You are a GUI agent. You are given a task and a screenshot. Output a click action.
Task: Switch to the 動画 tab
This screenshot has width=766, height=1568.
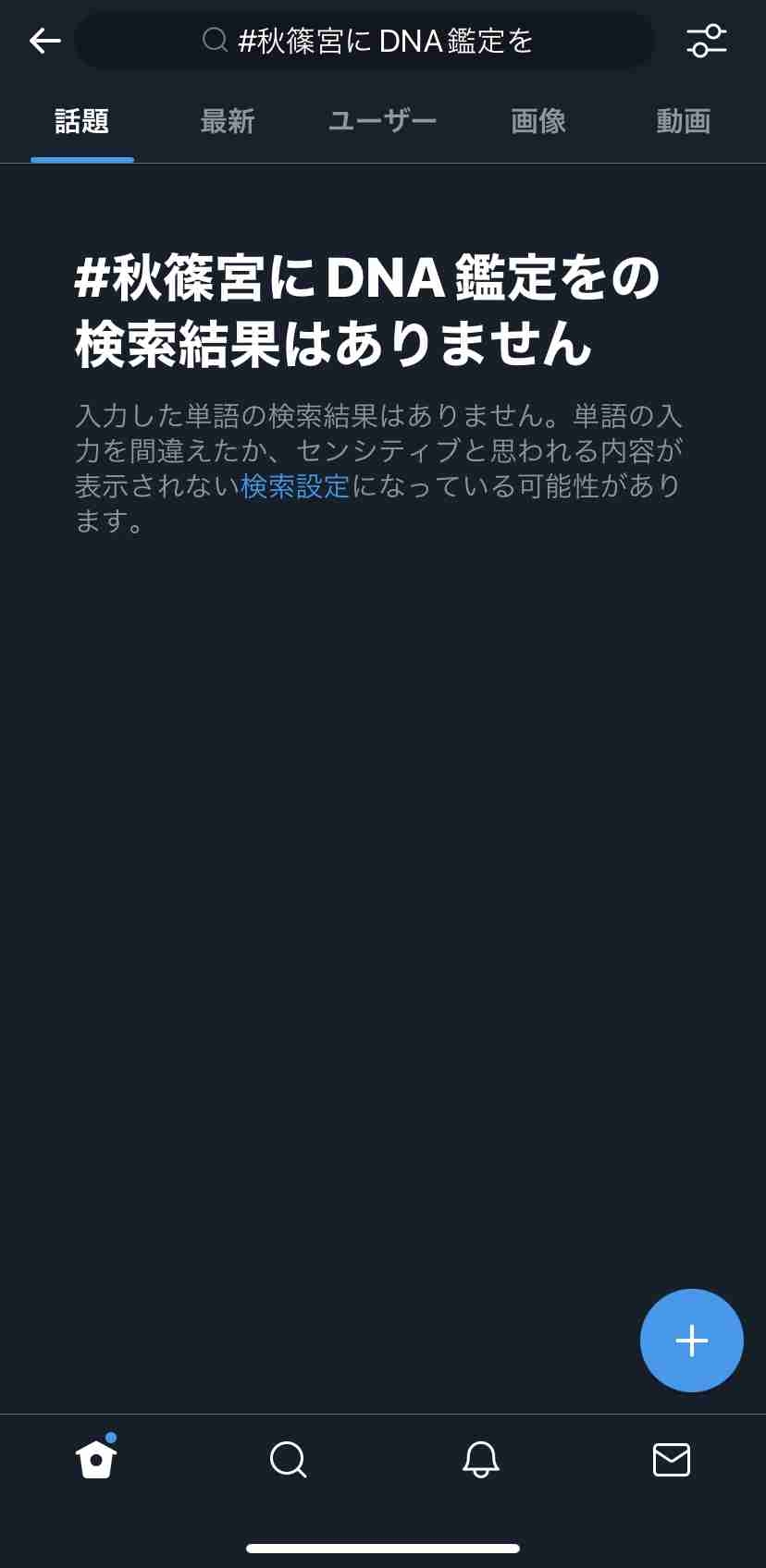(684, 121)
